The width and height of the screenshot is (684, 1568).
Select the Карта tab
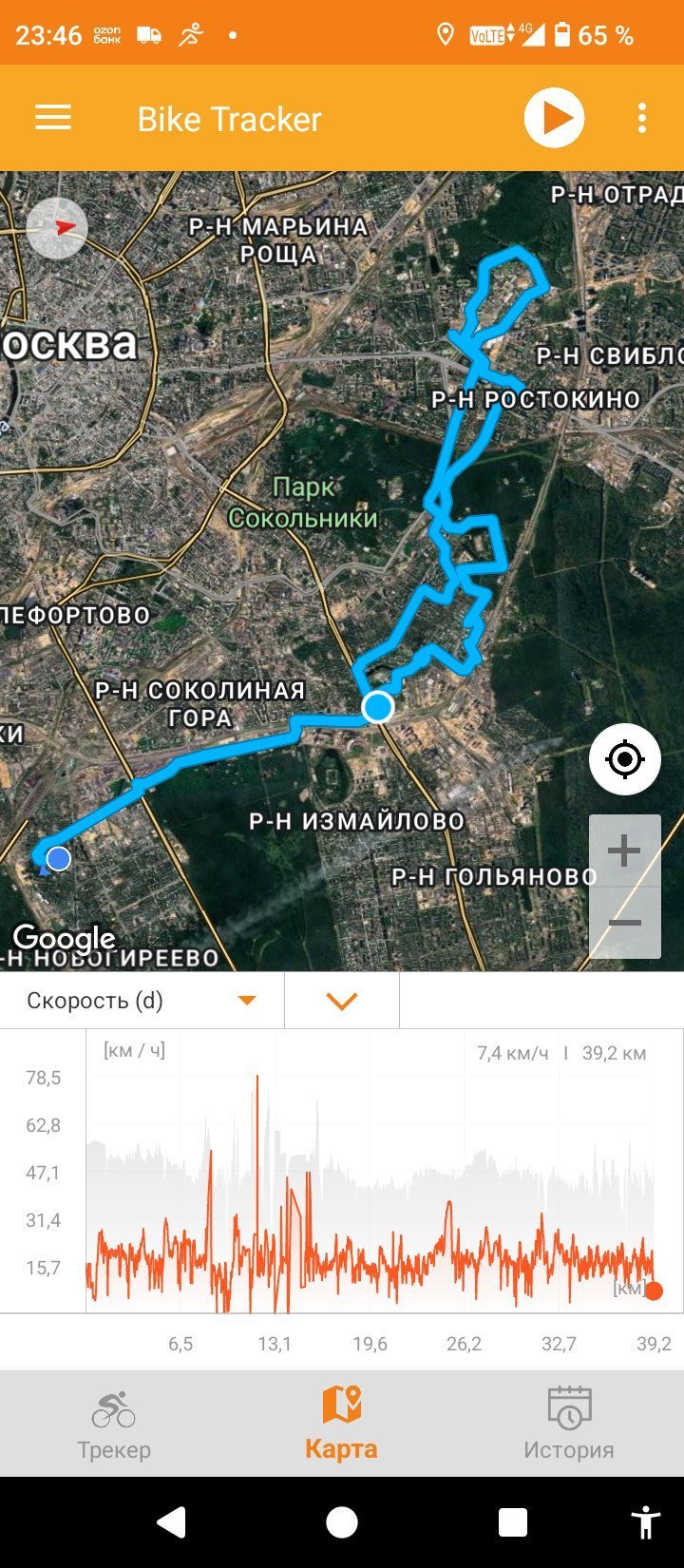pos(342,1424)
